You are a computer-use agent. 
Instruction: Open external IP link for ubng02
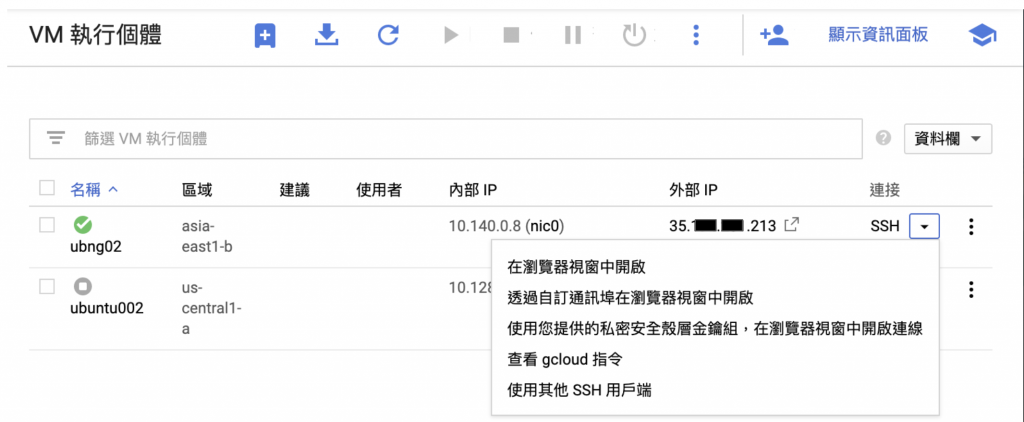pyautogui.click(x=791, y=226)
